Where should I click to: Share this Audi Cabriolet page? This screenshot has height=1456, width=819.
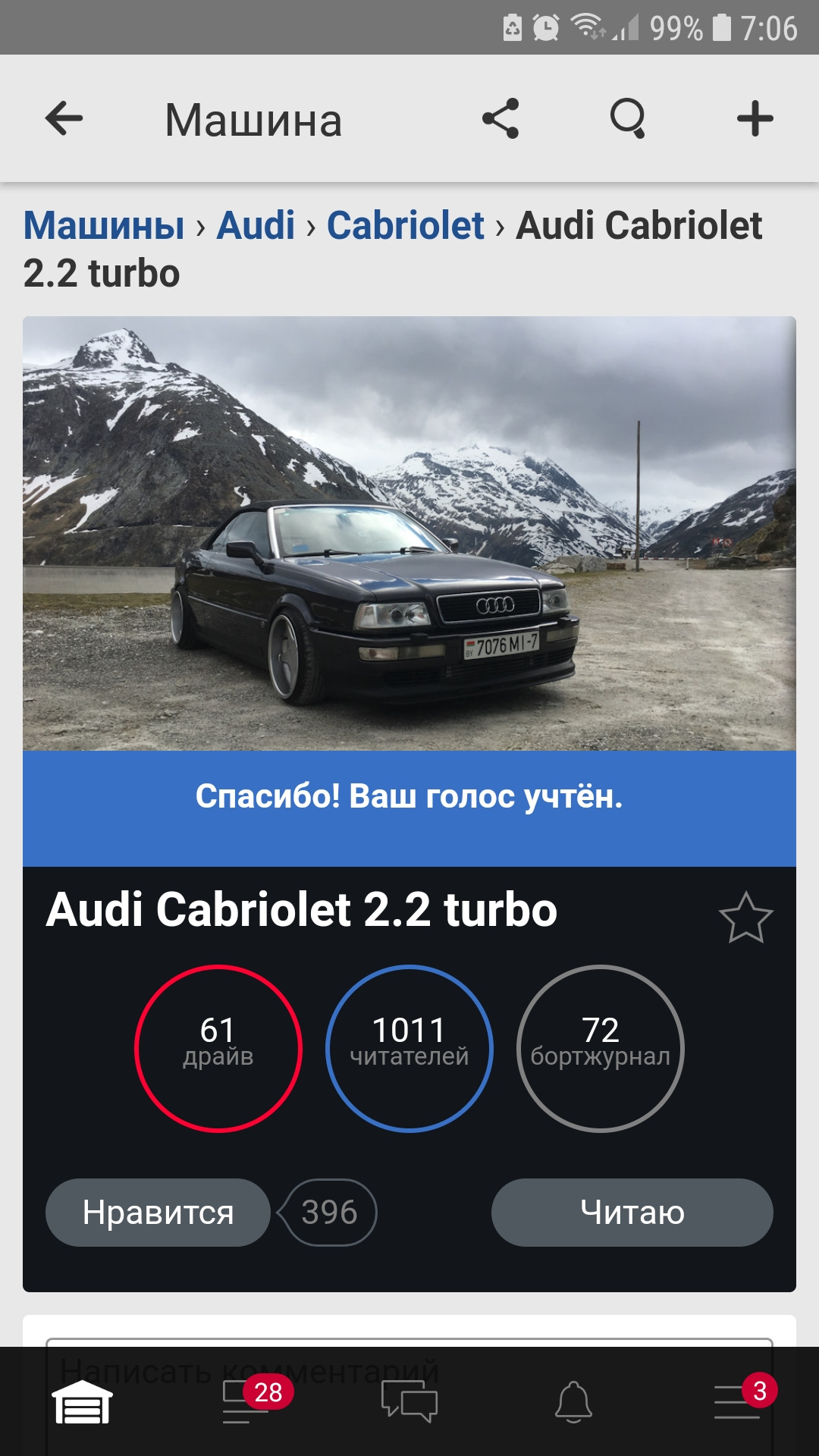(x=500, y=119)
